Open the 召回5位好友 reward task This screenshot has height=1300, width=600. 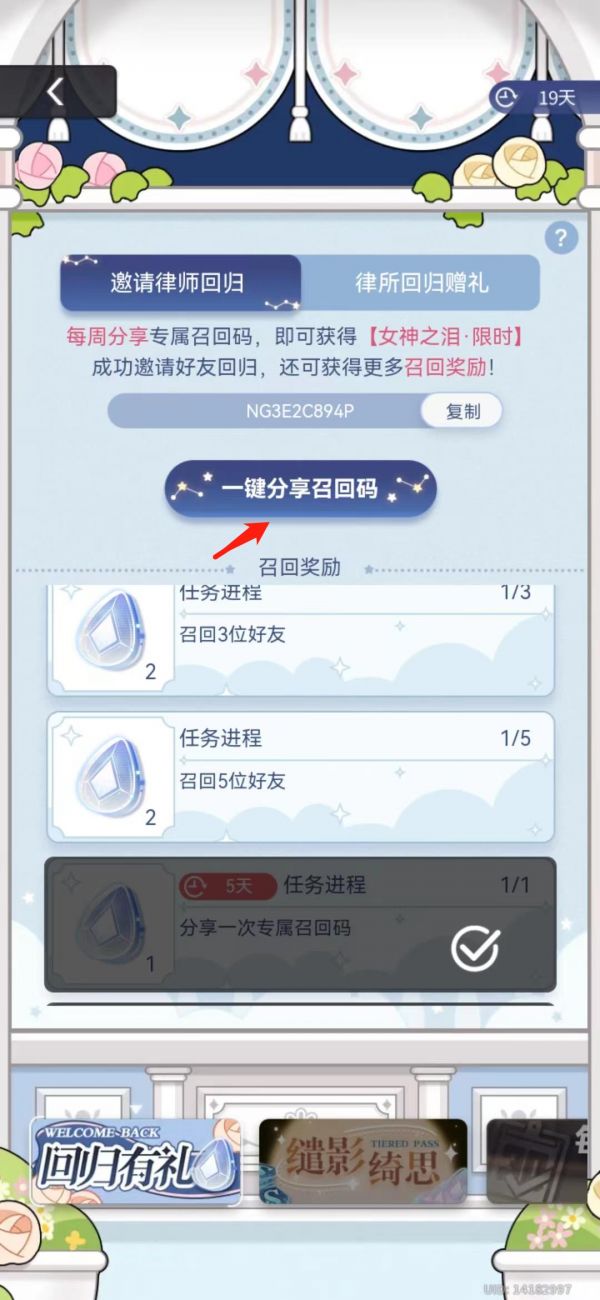coord(300,776)
